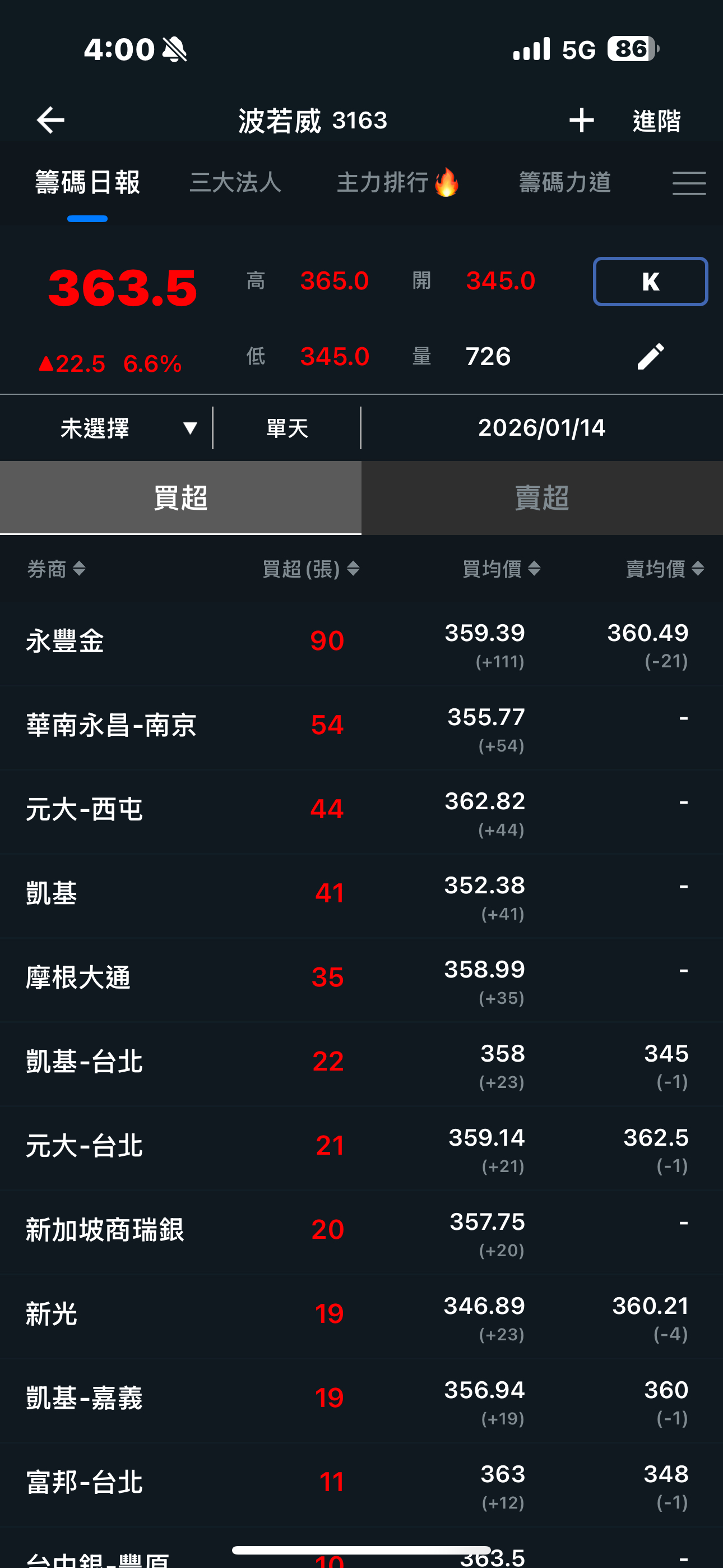Switch to the 賣超 segment
Viewport: 723px width, 1568px height.
[543, 498]
